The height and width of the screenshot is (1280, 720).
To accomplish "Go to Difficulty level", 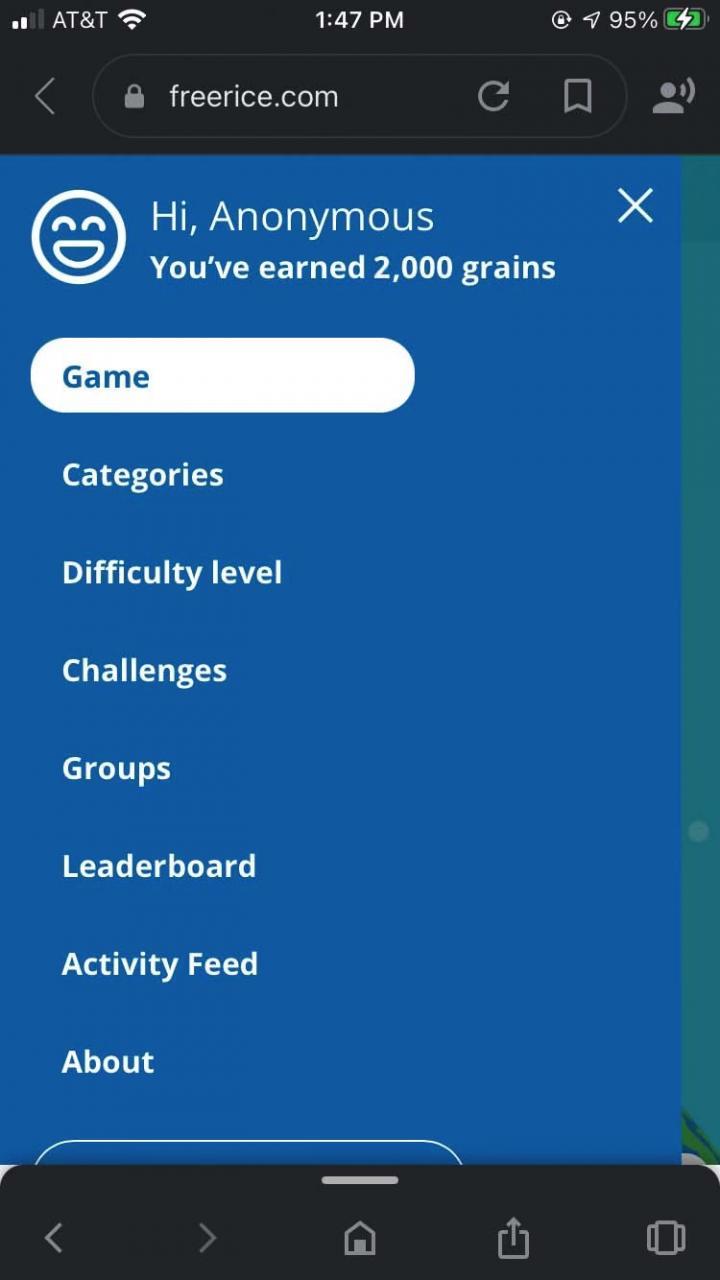I will click(172, 572).
